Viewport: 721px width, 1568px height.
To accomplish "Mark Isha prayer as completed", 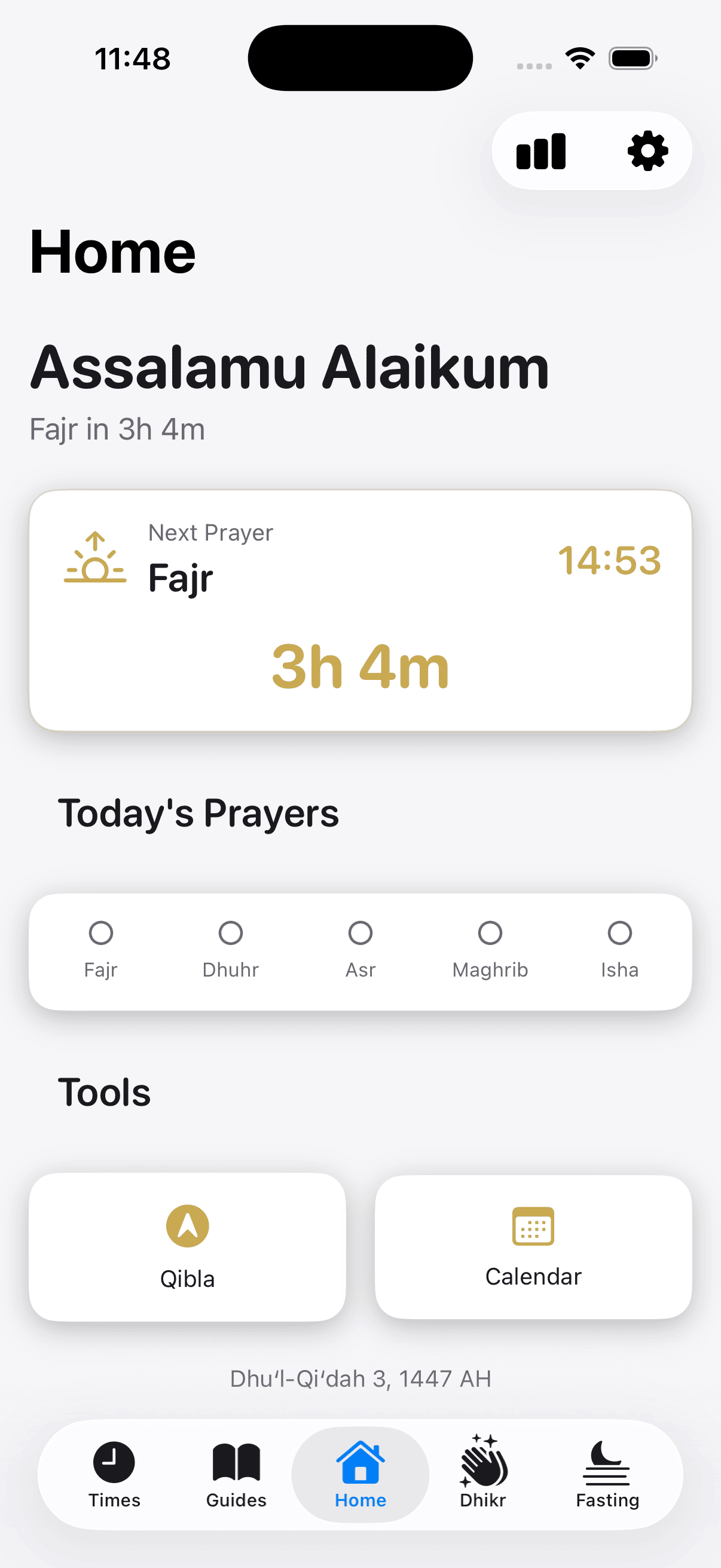I will (619, 932).
